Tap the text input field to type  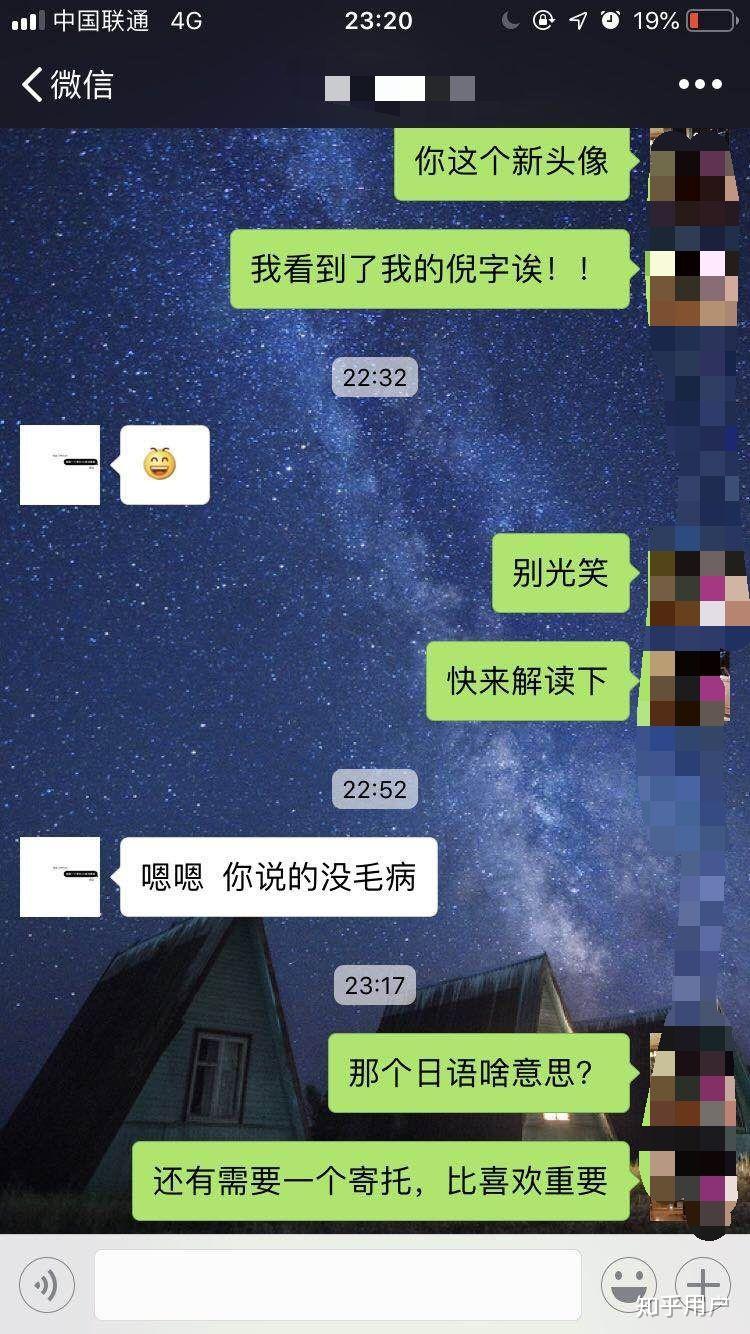click(340, 1285)
